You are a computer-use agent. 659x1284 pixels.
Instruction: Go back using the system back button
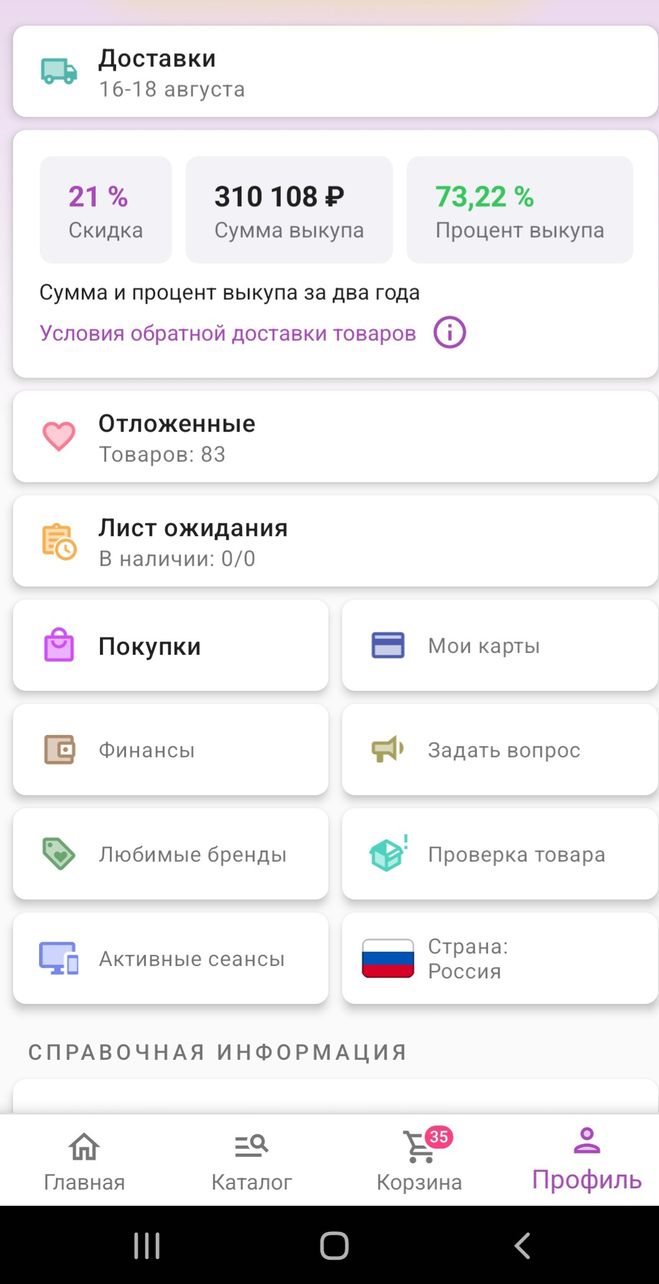point(522,1245)
